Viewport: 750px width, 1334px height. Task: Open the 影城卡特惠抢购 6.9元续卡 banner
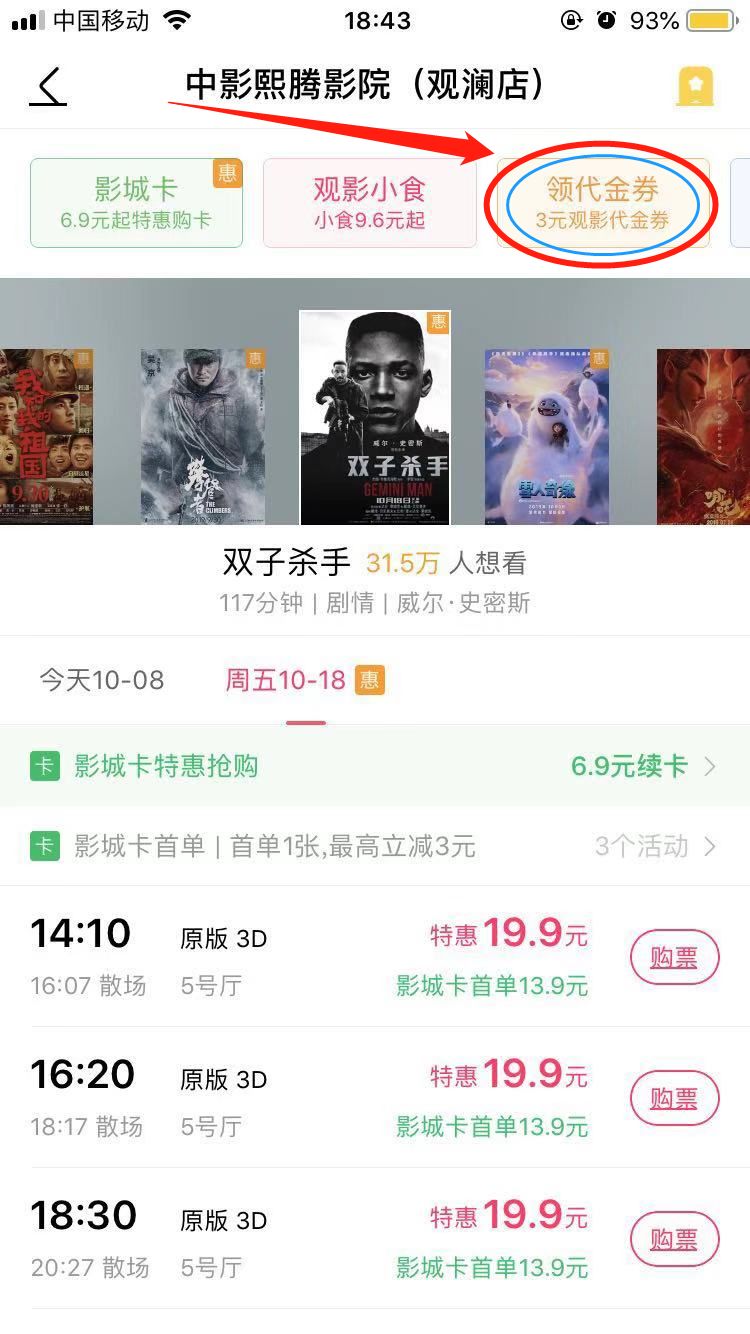(x=375, y=767)
